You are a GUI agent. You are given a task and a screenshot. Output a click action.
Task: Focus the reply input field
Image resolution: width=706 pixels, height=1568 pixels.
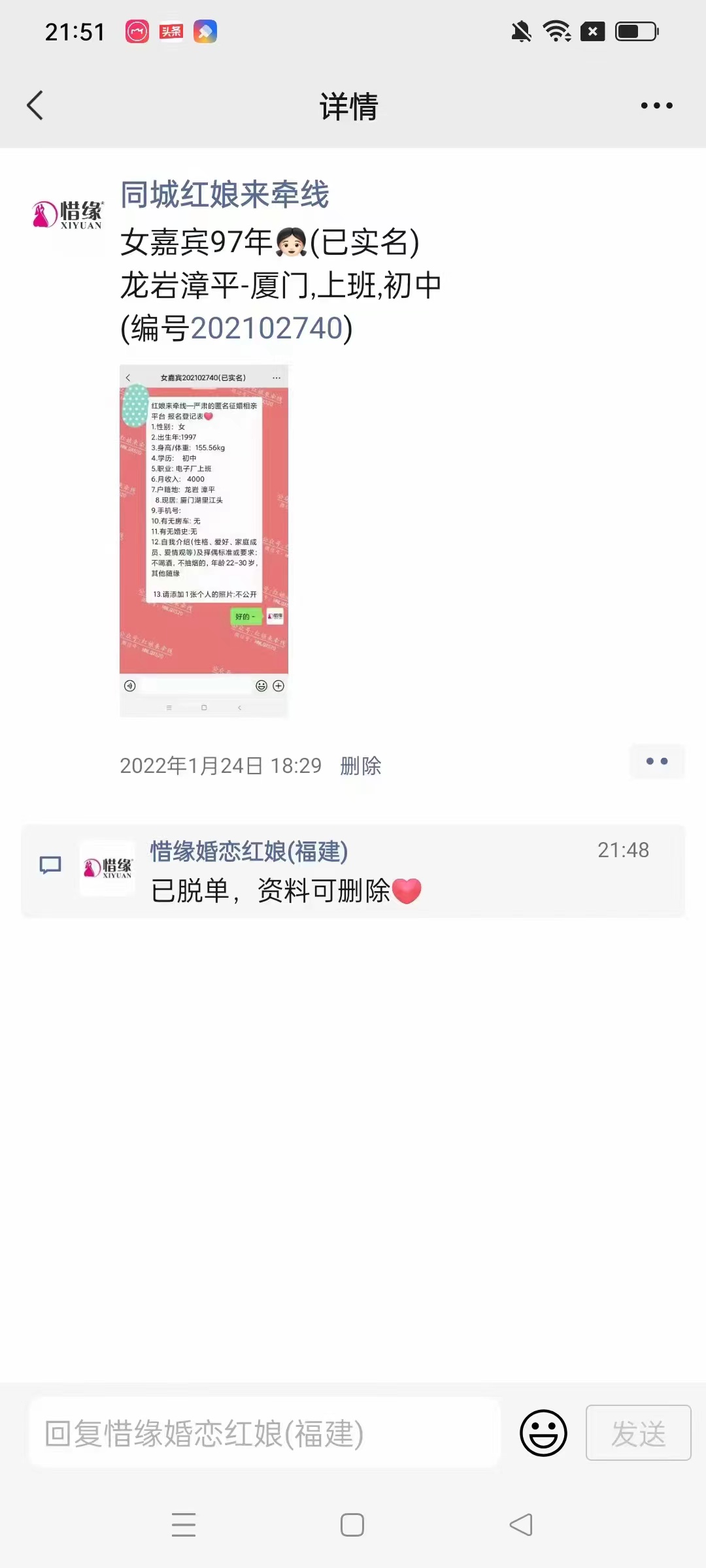pyautogui.click(x=265, y=1433)
